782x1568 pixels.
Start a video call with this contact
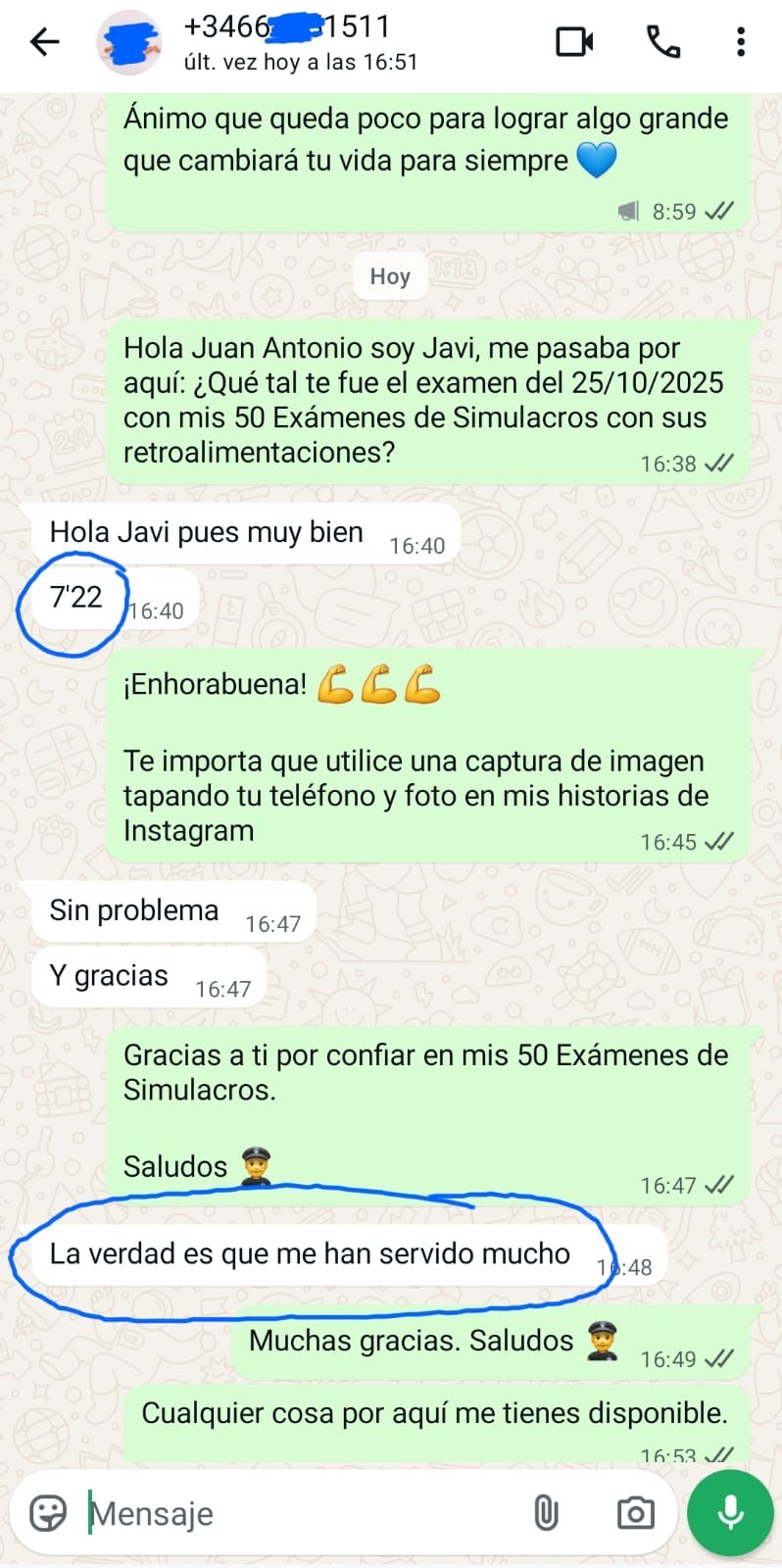coord(574,42)
